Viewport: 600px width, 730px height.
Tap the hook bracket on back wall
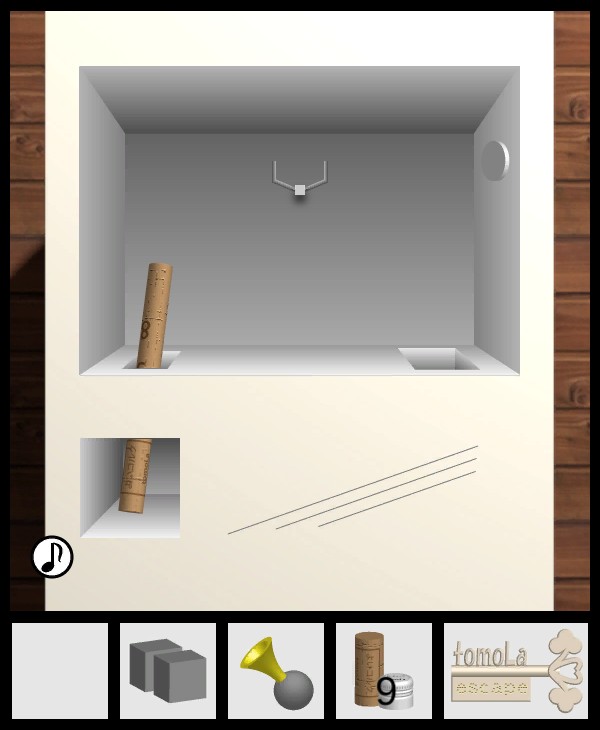[299, 178]
